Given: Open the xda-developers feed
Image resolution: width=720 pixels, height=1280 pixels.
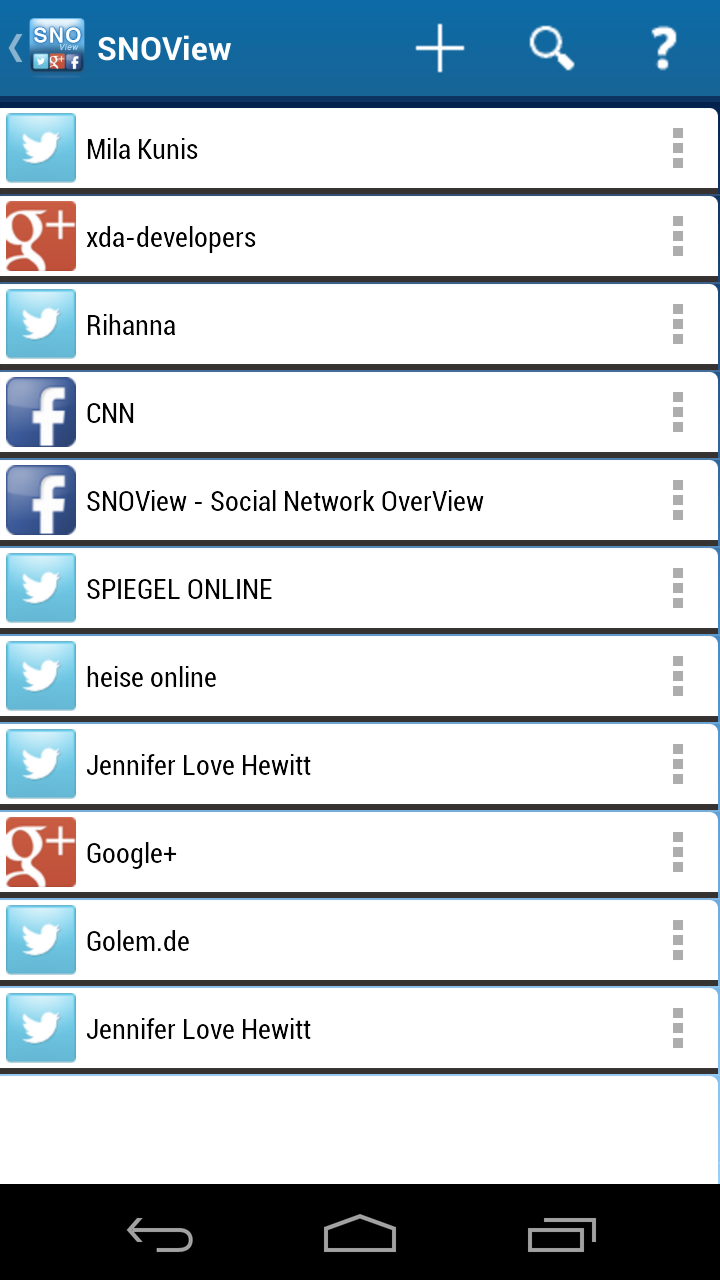Looking at the screenshot, I should pyautogui.click(x=359, y=237).
